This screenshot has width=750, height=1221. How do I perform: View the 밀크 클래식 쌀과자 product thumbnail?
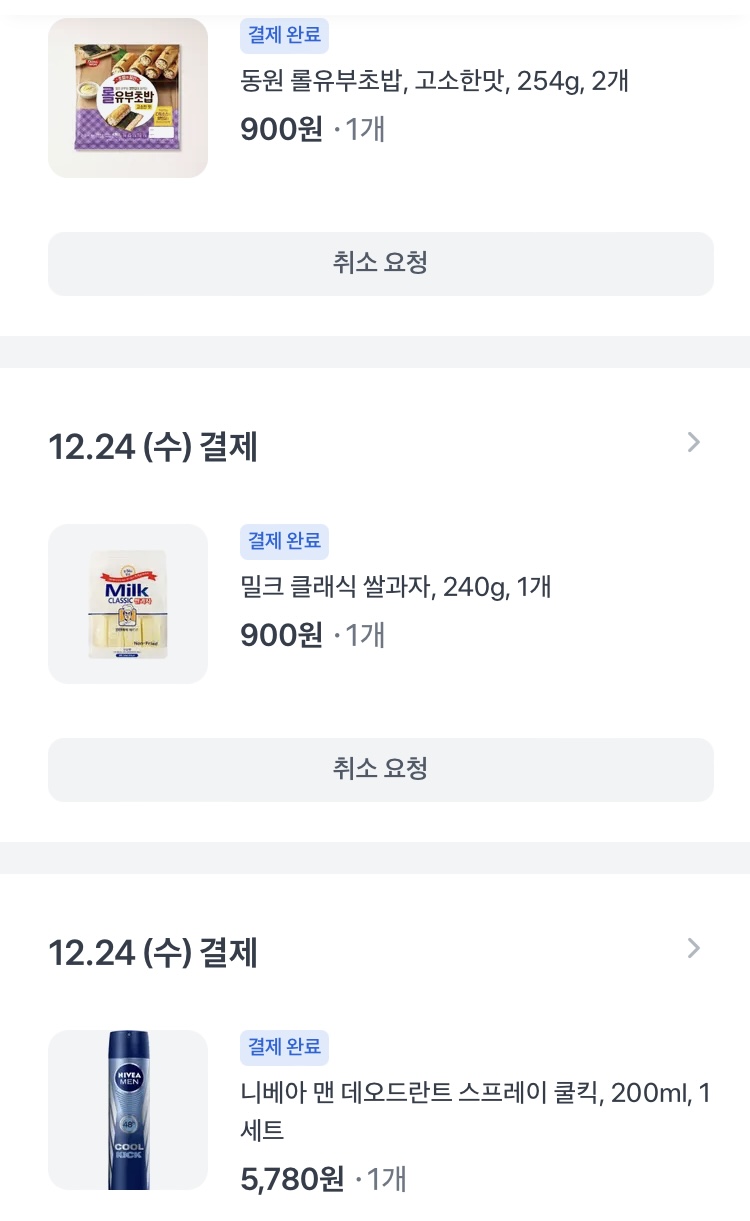(128, 604)
